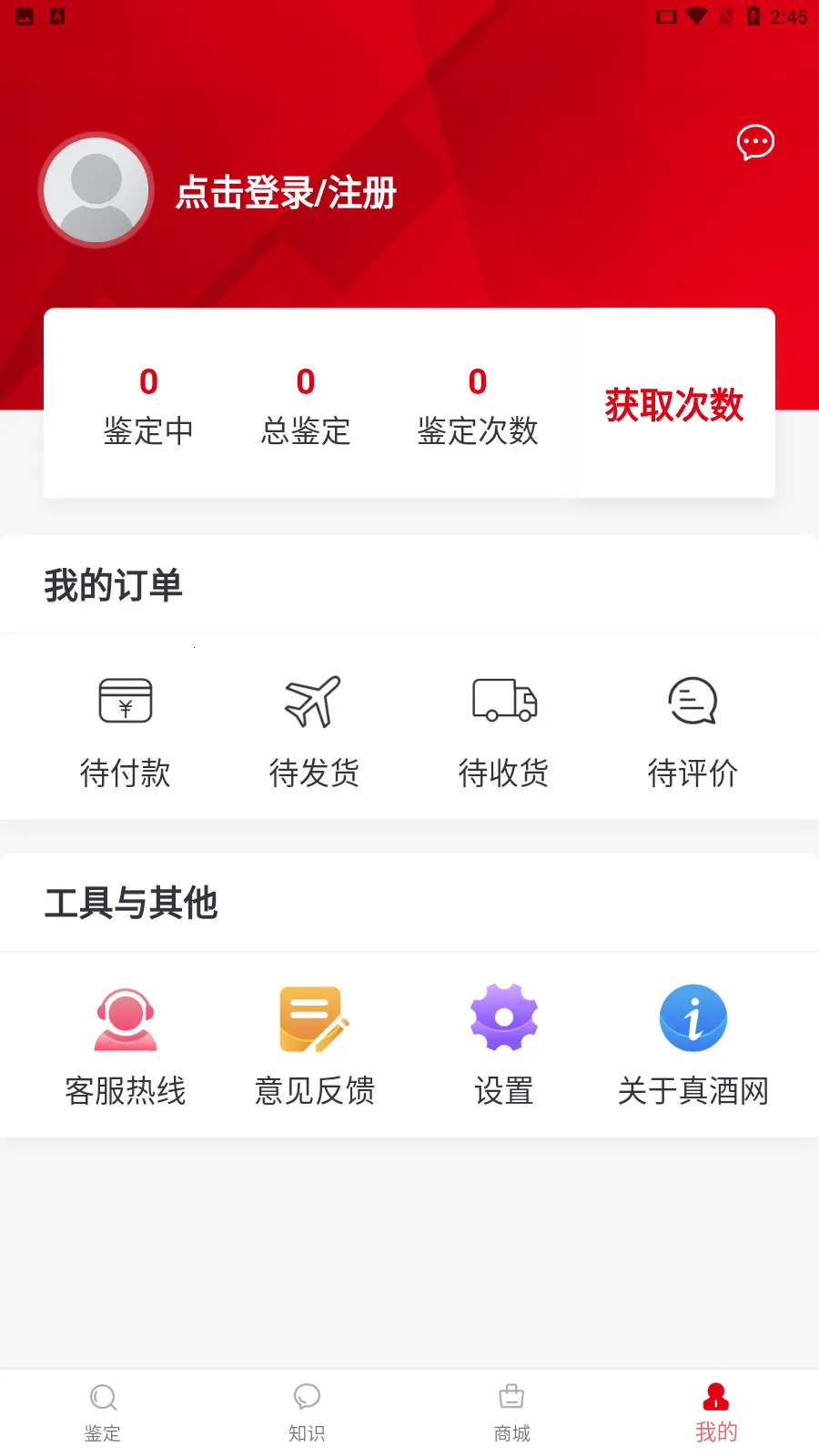Tap the profile avatar placeholder
This screenshot has height=1456, width=819.
pyautogui.click(x=96, y=190)
